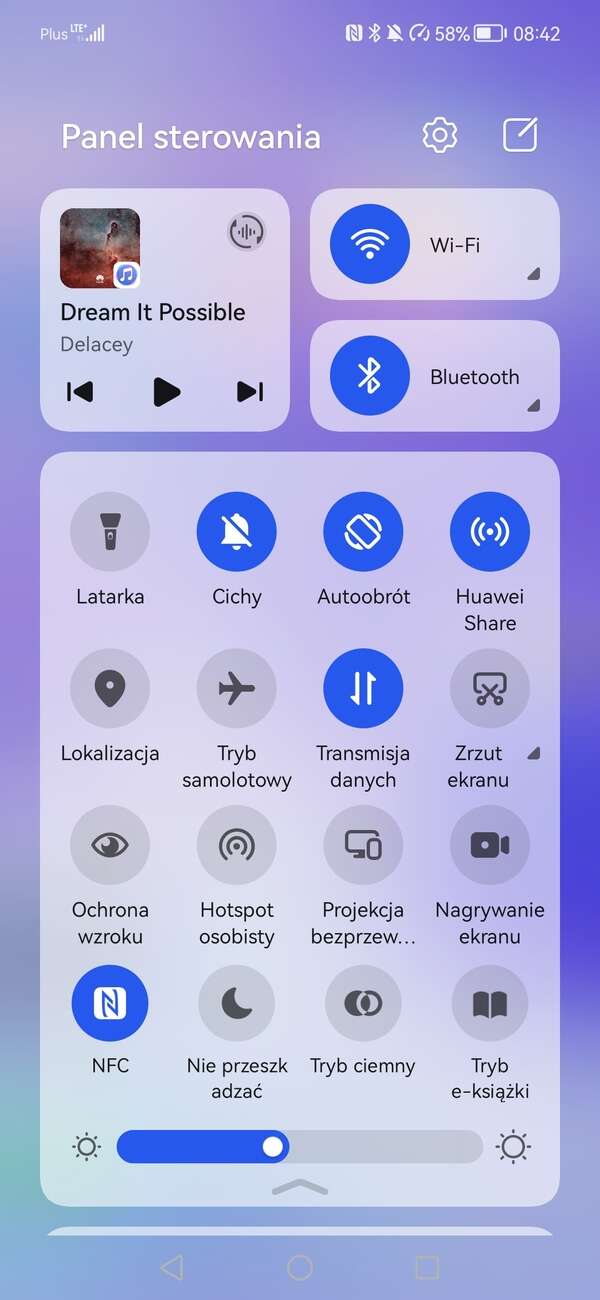Edit the control panel shortcuts
600x1300 pixels.
(520, 135)
